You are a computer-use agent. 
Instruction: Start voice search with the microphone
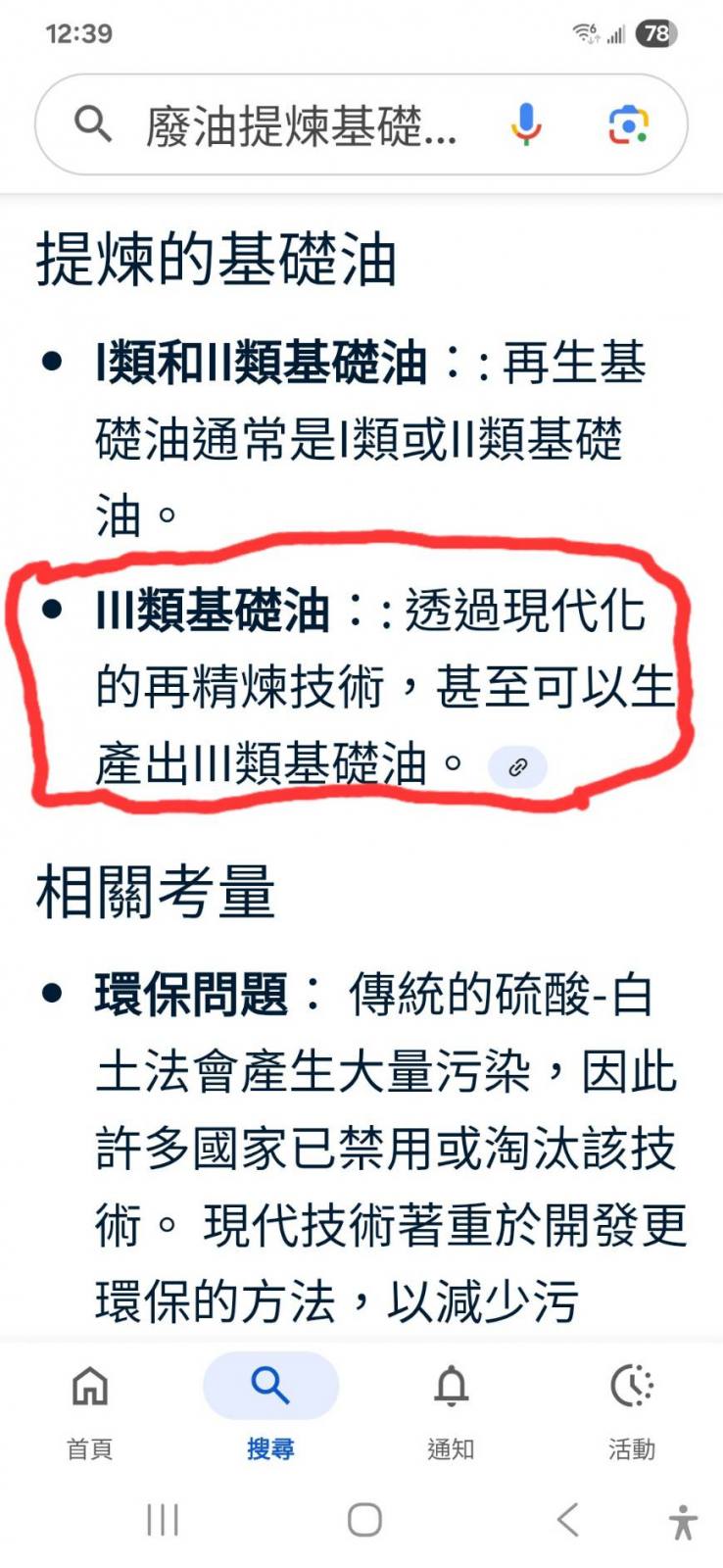[x=526, y=124]
